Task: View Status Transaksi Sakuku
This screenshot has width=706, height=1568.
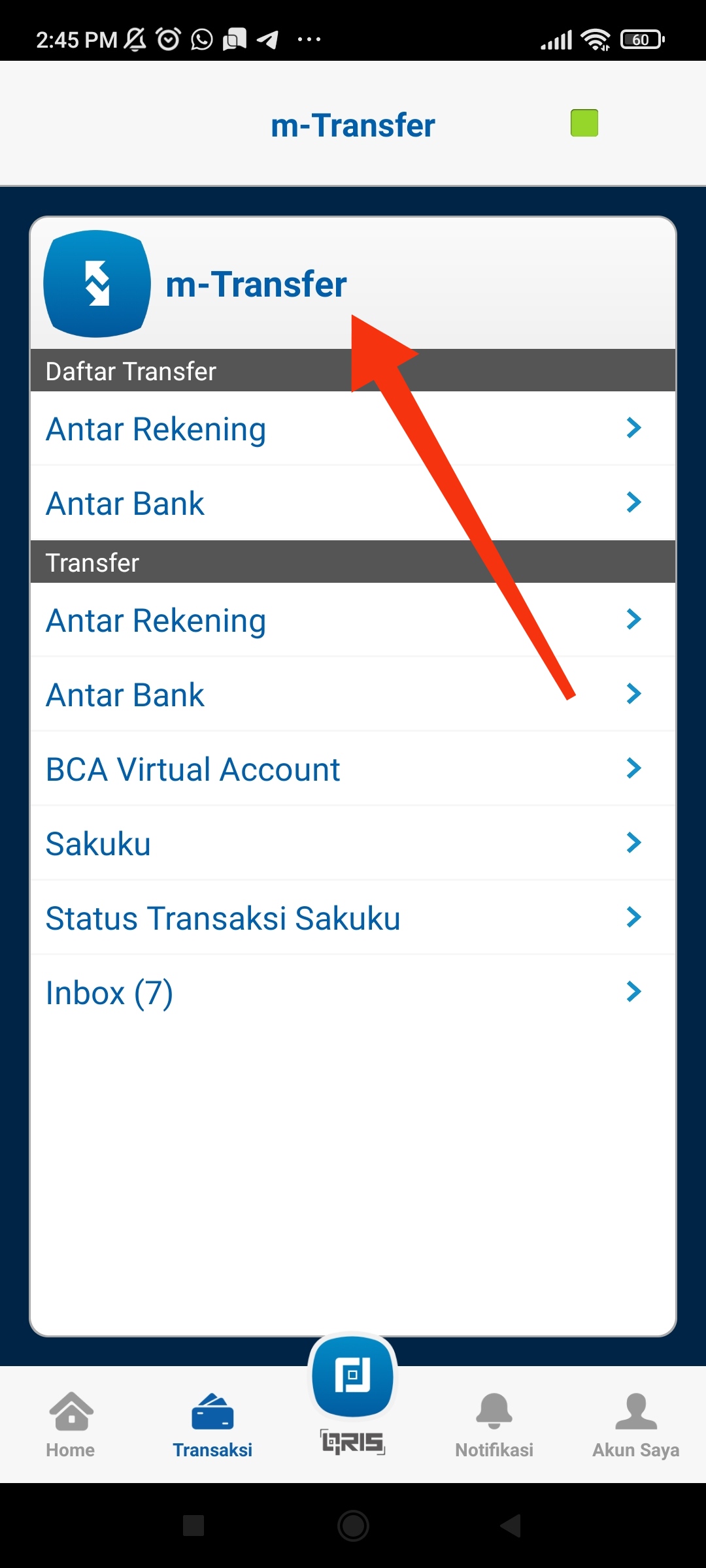Action: (x=353, y=918)
